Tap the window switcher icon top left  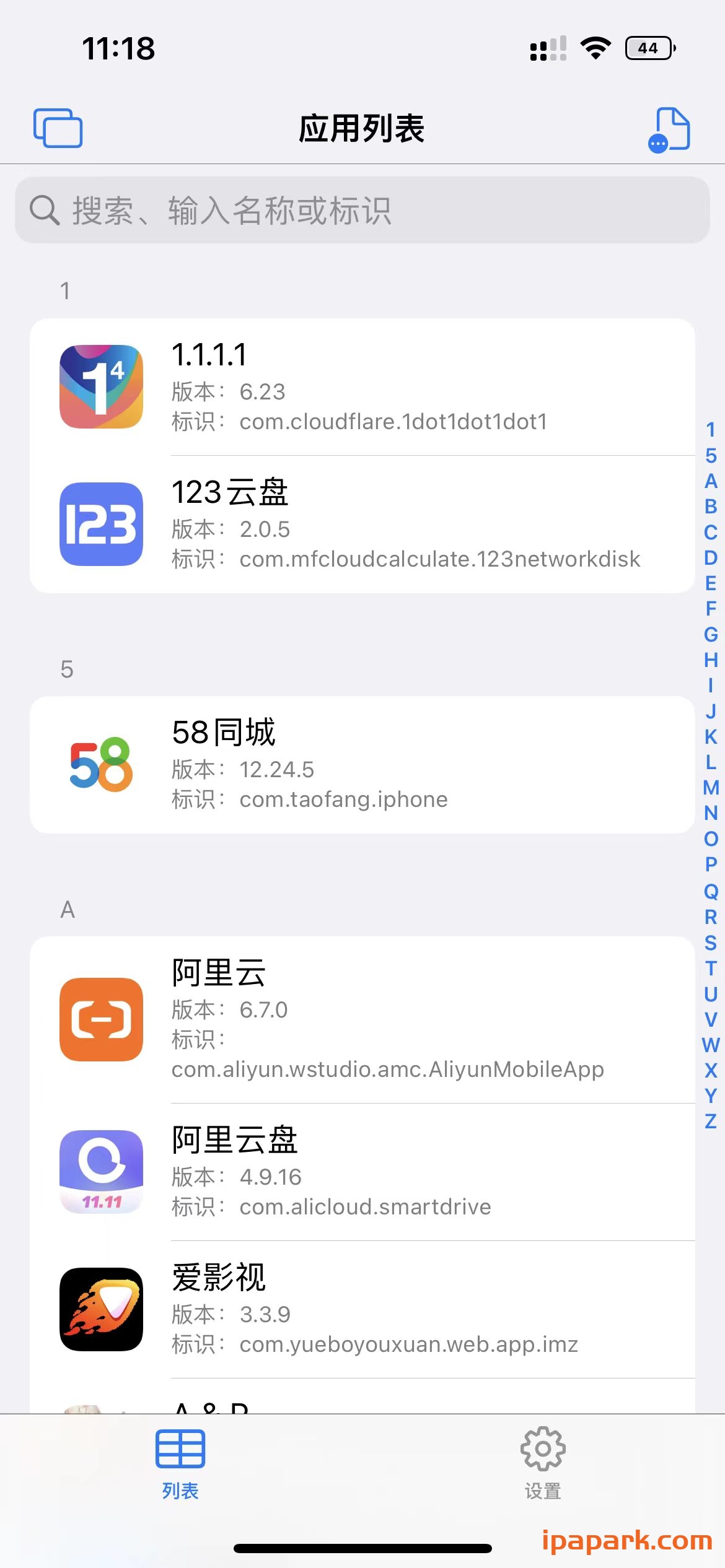[x=58, y=128]
